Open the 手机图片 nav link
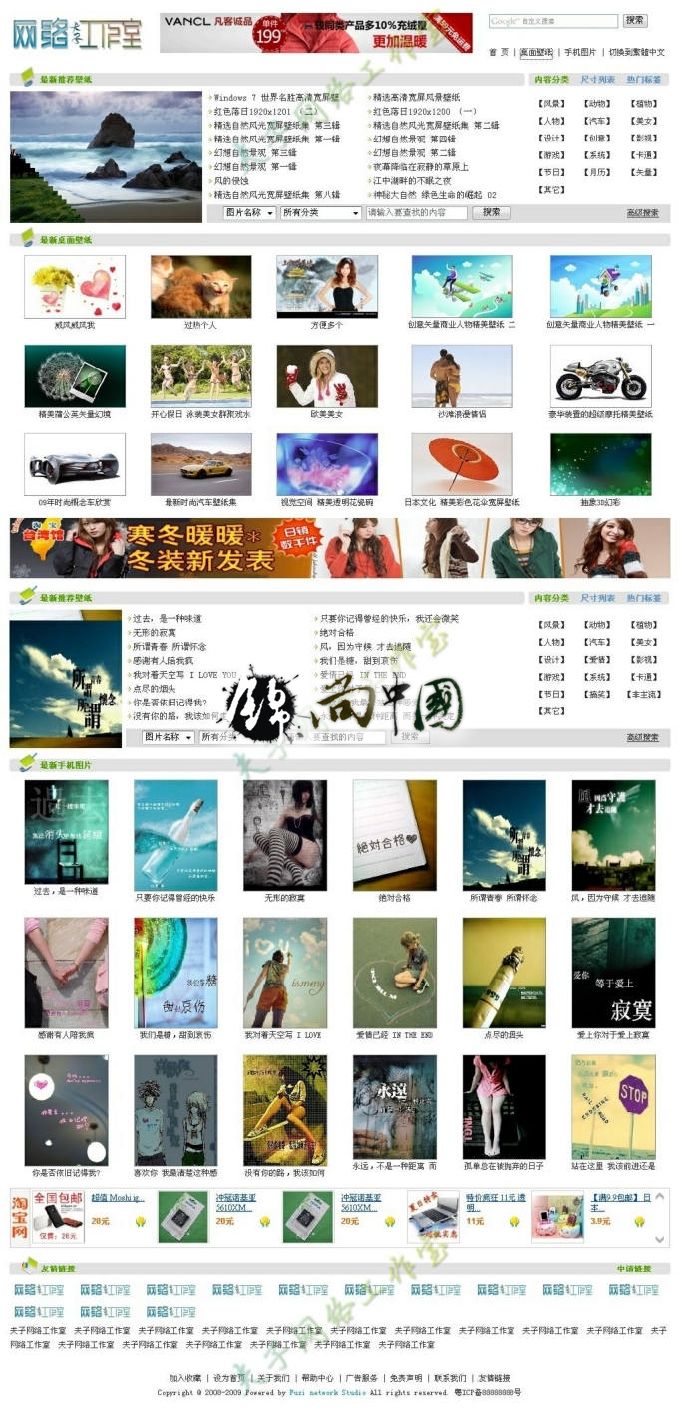The width and height of the screenshot is (680, 1408). pos(580,52)
